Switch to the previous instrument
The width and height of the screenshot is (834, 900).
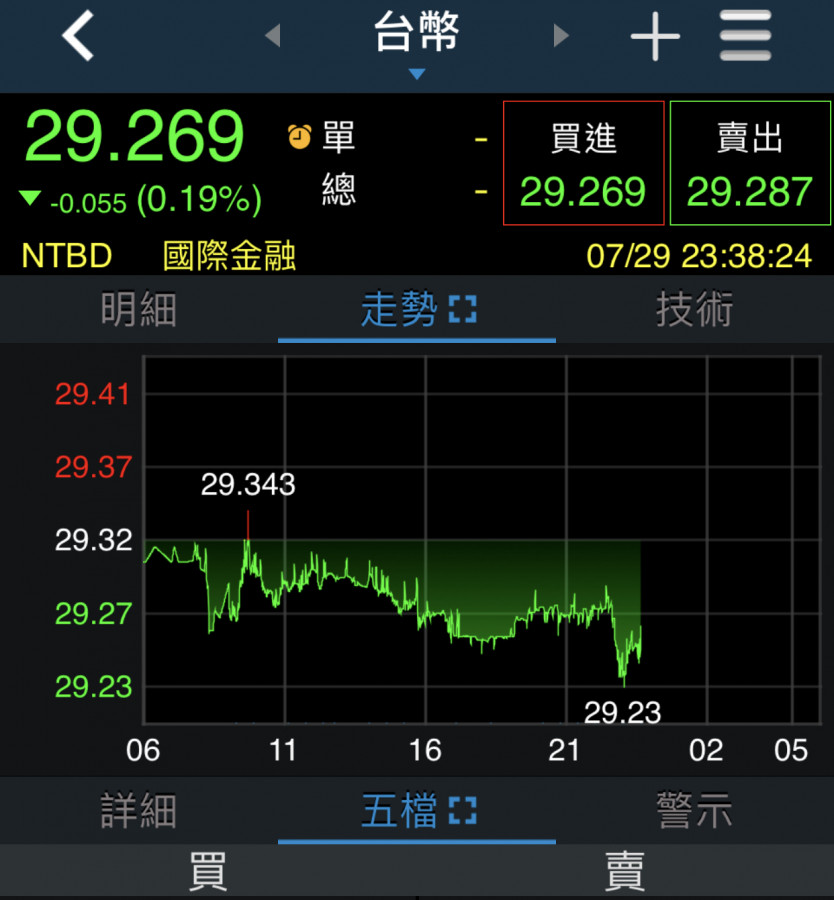pyautogui.click(x=272, y=36)
